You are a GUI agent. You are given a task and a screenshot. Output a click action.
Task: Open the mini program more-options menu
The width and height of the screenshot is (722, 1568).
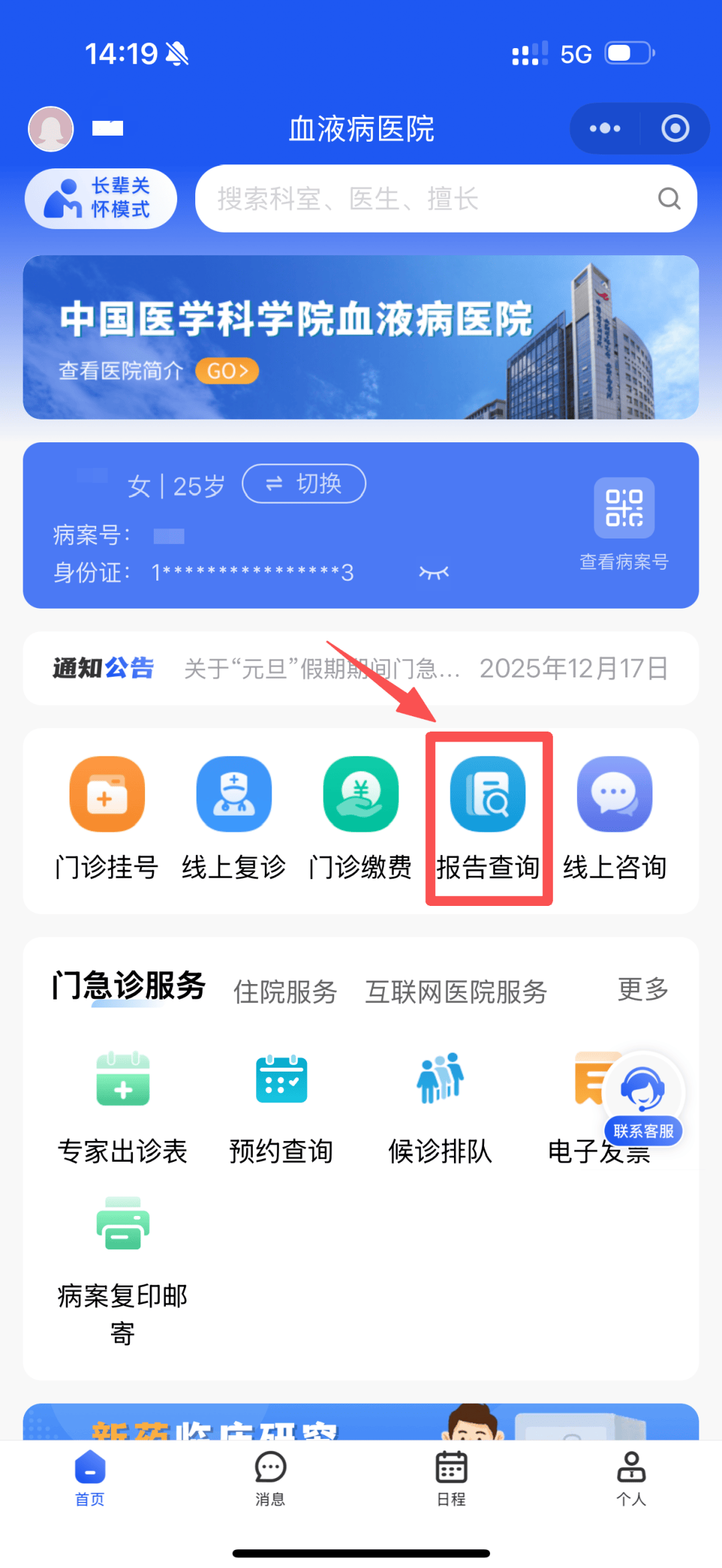click(605, 128)
